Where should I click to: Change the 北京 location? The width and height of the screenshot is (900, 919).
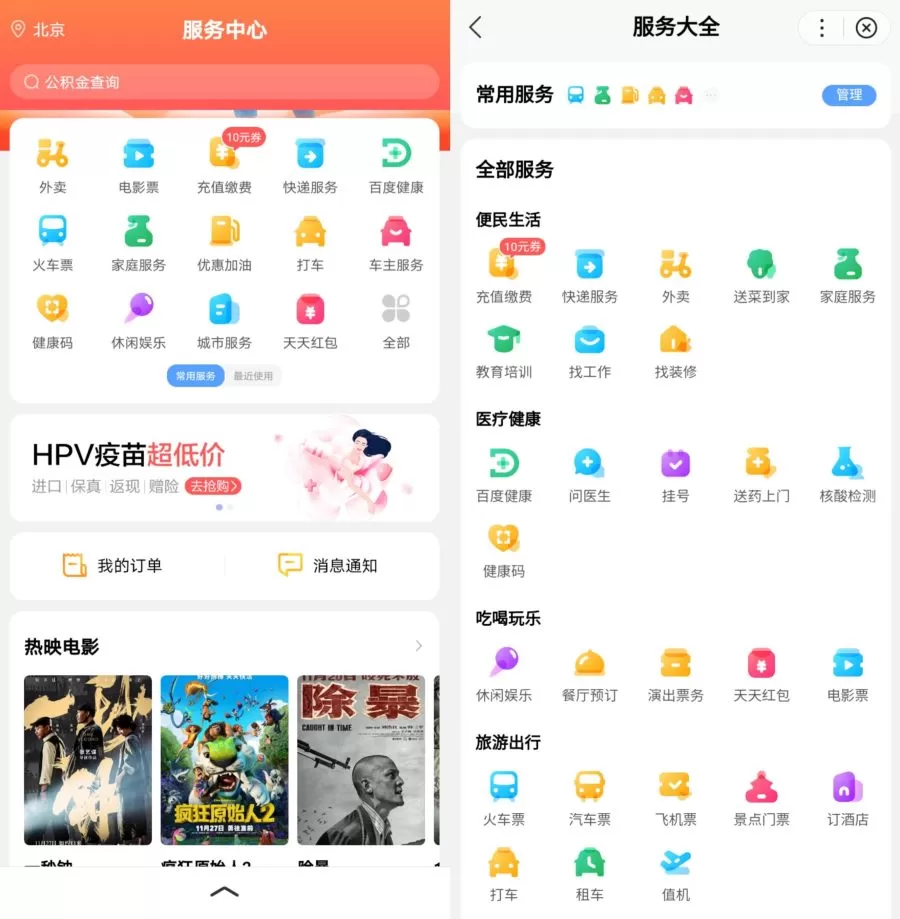coord(39,29)
